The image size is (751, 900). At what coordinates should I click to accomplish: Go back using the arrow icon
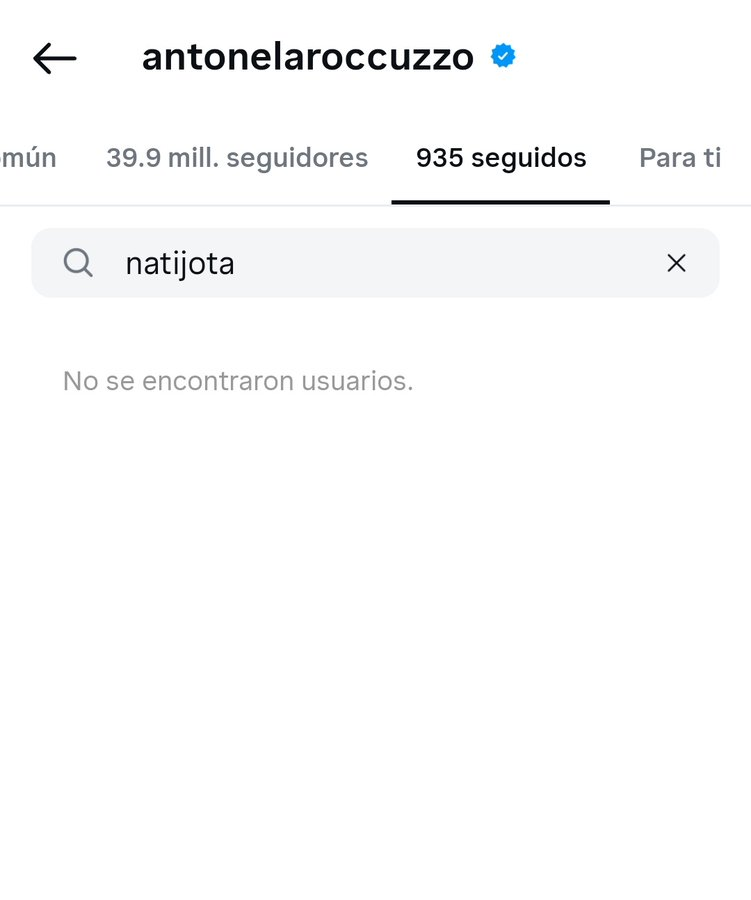tap(54, 59)
